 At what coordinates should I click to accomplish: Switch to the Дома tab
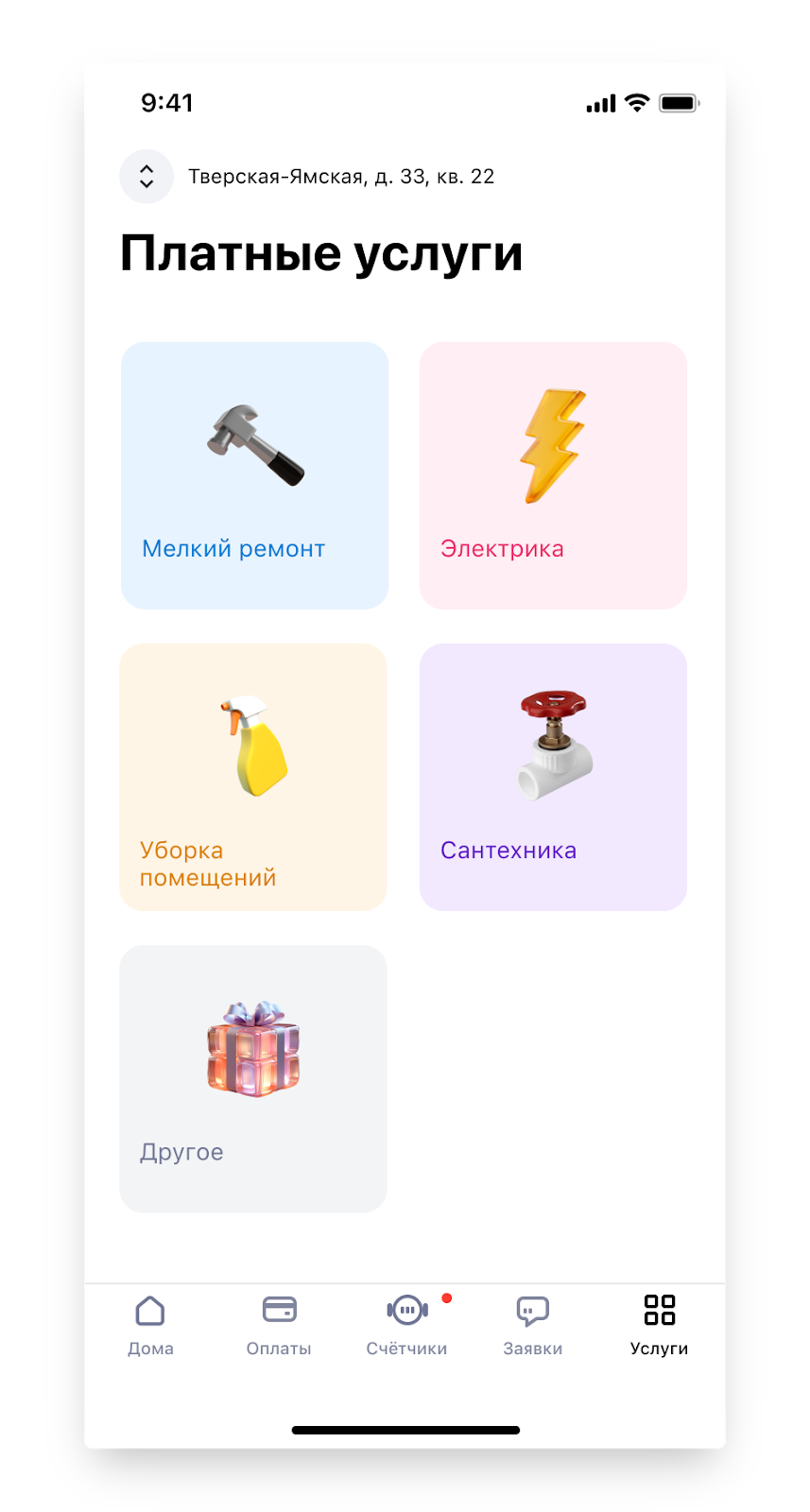[150, 1325]
